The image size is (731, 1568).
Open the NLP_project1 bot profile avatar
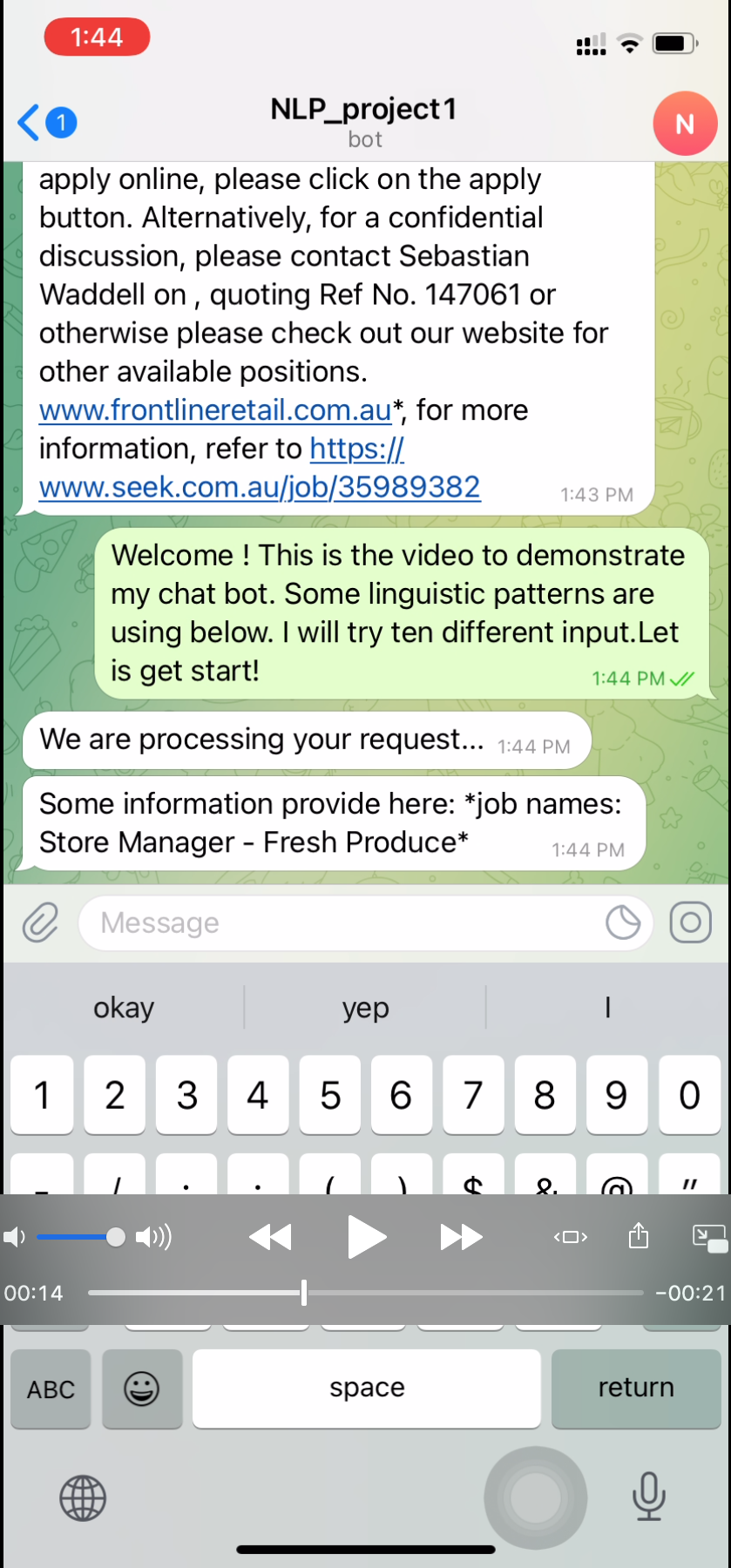pos(685,124)
